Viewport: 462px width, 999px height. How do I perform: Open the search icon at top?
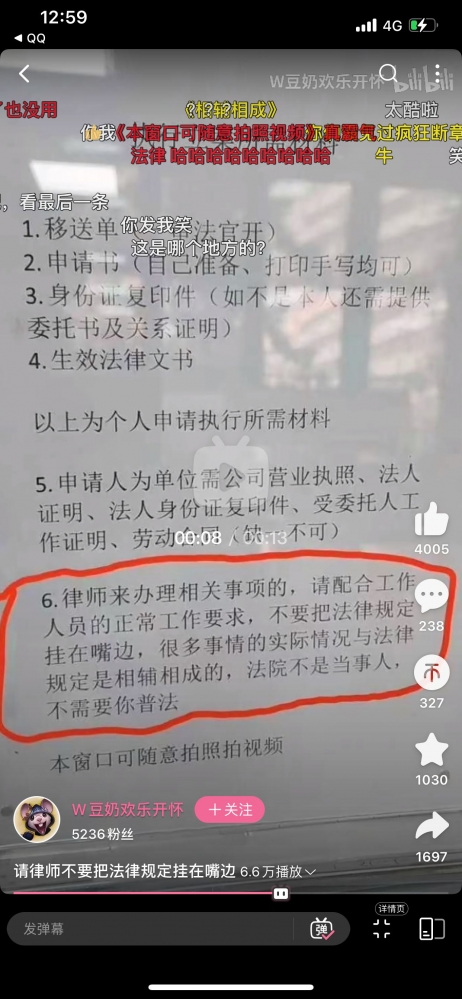point(388,73)
